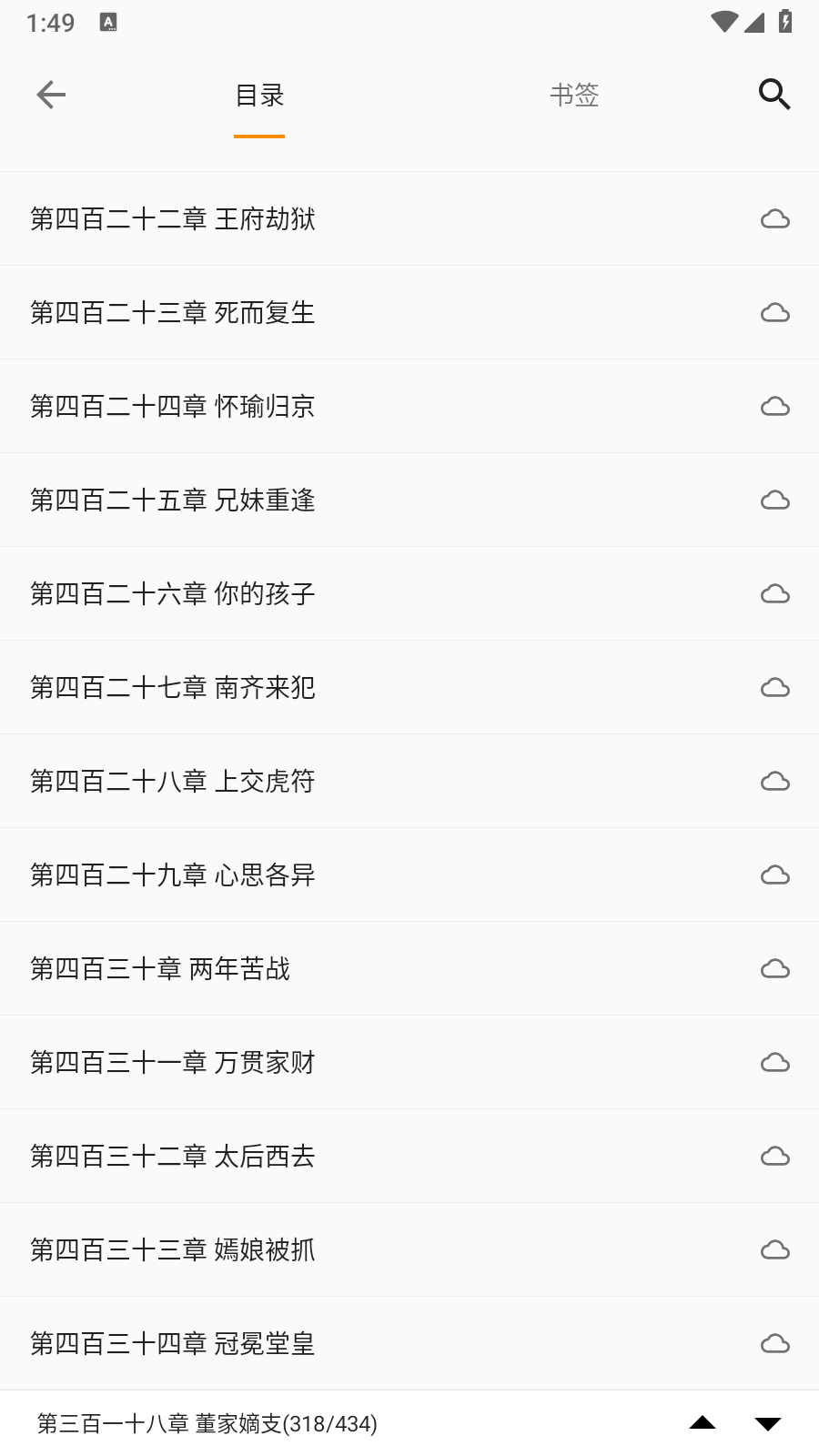Open chapter 第四百三十四章 冠冕堂皇
Viewport: 819px width, 1456px height.
[173, 1344]
